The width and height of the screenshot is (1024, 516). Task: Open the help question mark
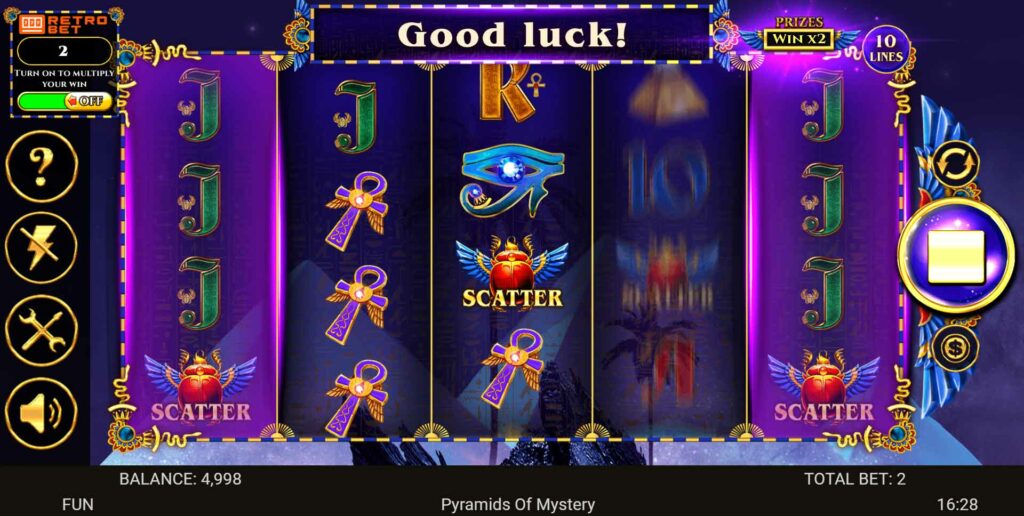click(x=41, y=167)
